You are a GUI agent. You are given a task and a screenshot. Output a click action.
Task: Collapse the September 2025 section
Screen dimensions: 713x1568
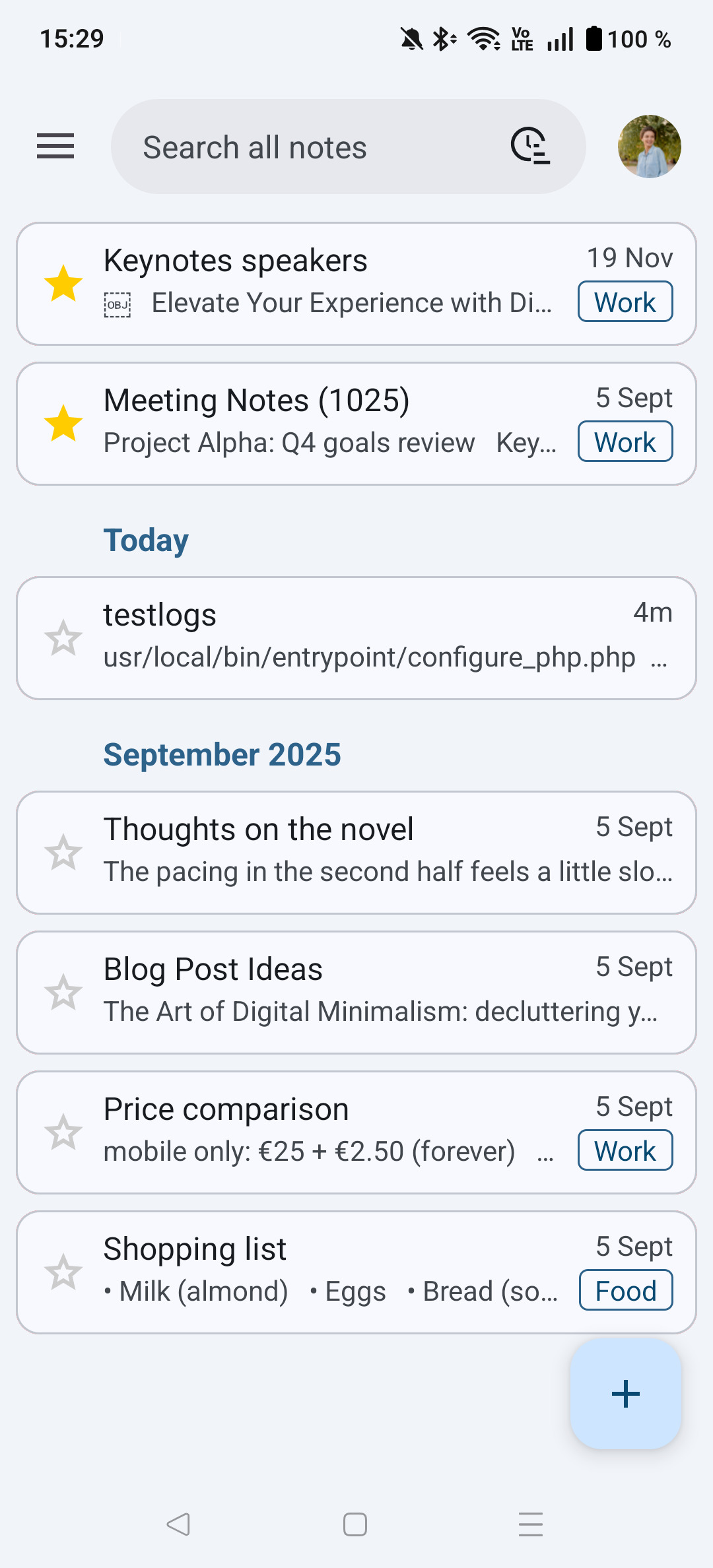pos(222,754)
